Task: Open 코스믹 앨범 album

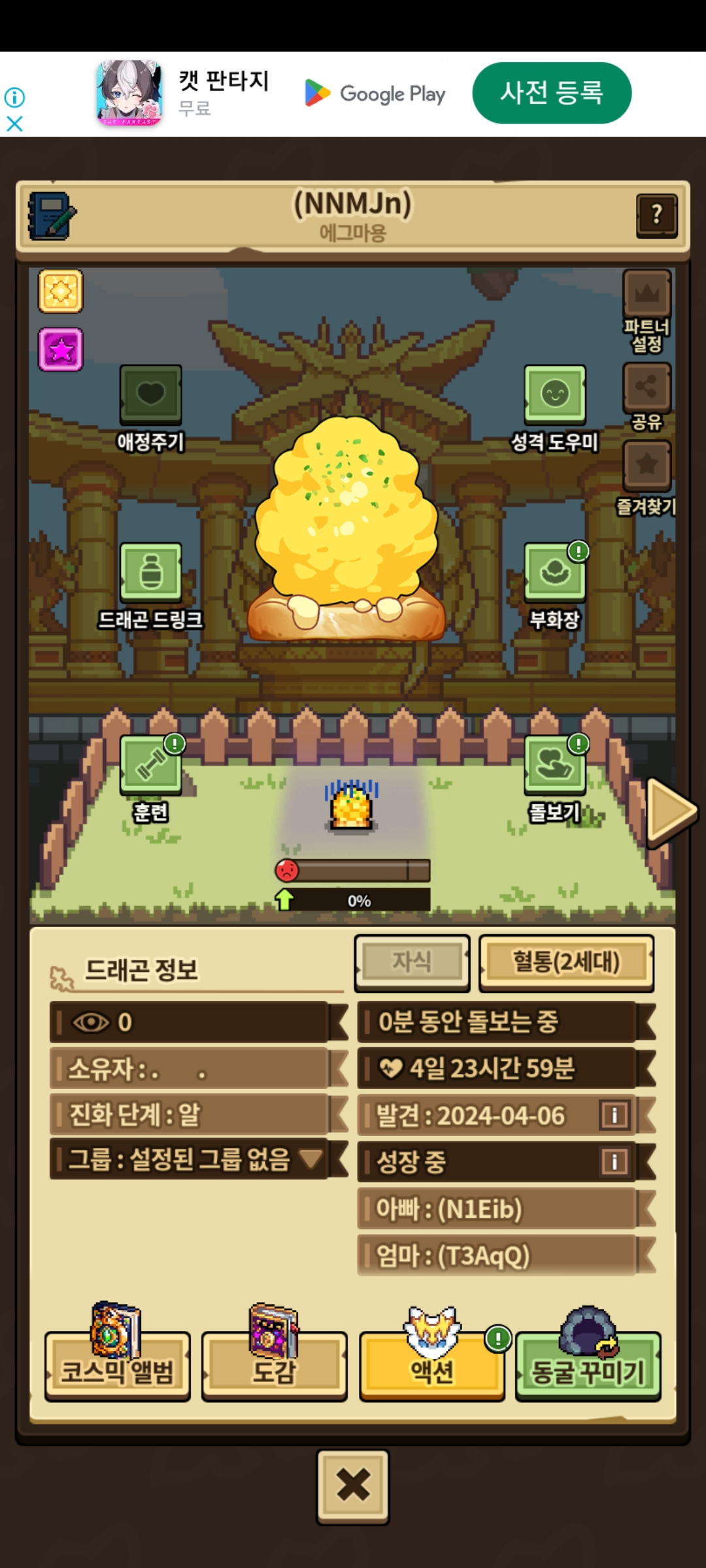Action: pos(118,1365)
